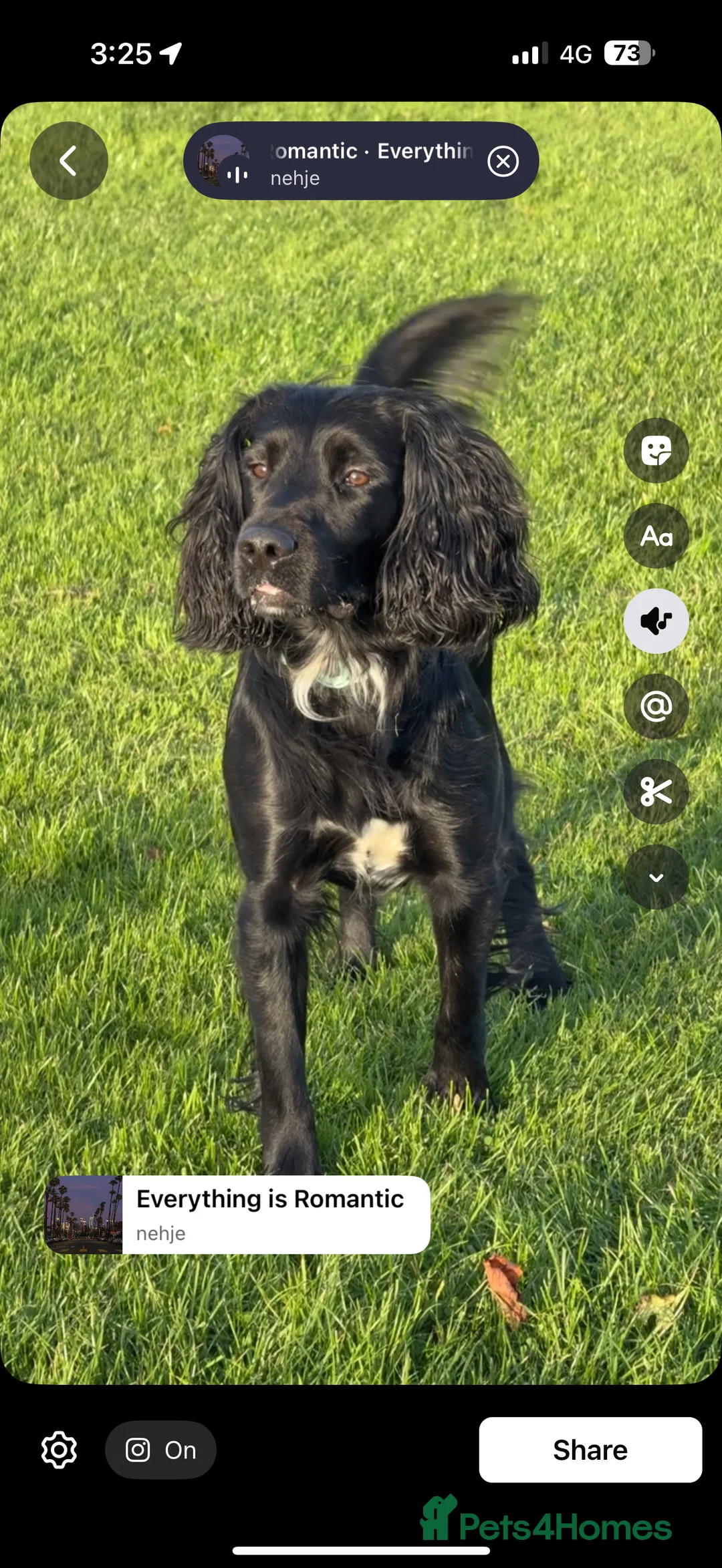Go back with the left arrow
This screenshot has width=722, height=1568.
click(69, 162)
